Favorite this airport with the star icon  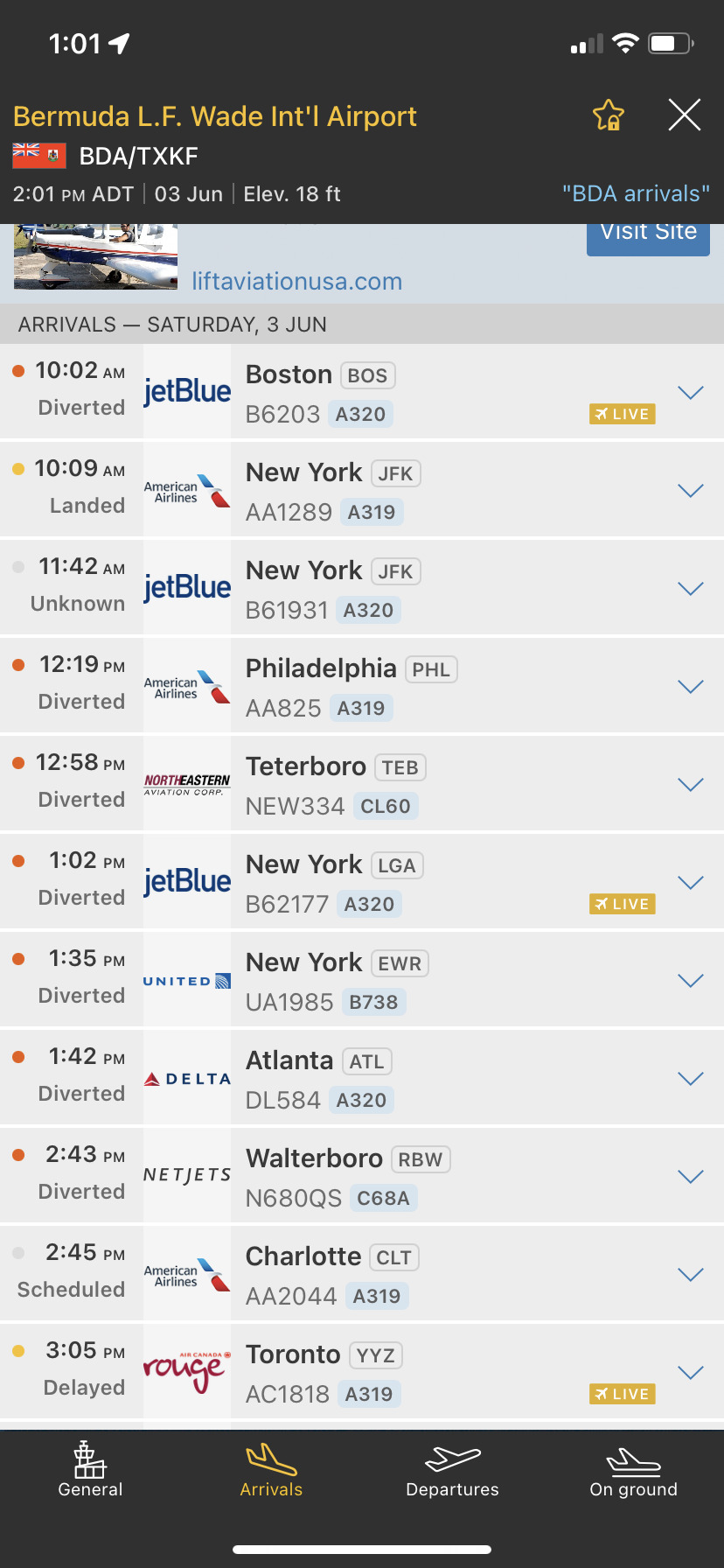click(609, 115)
